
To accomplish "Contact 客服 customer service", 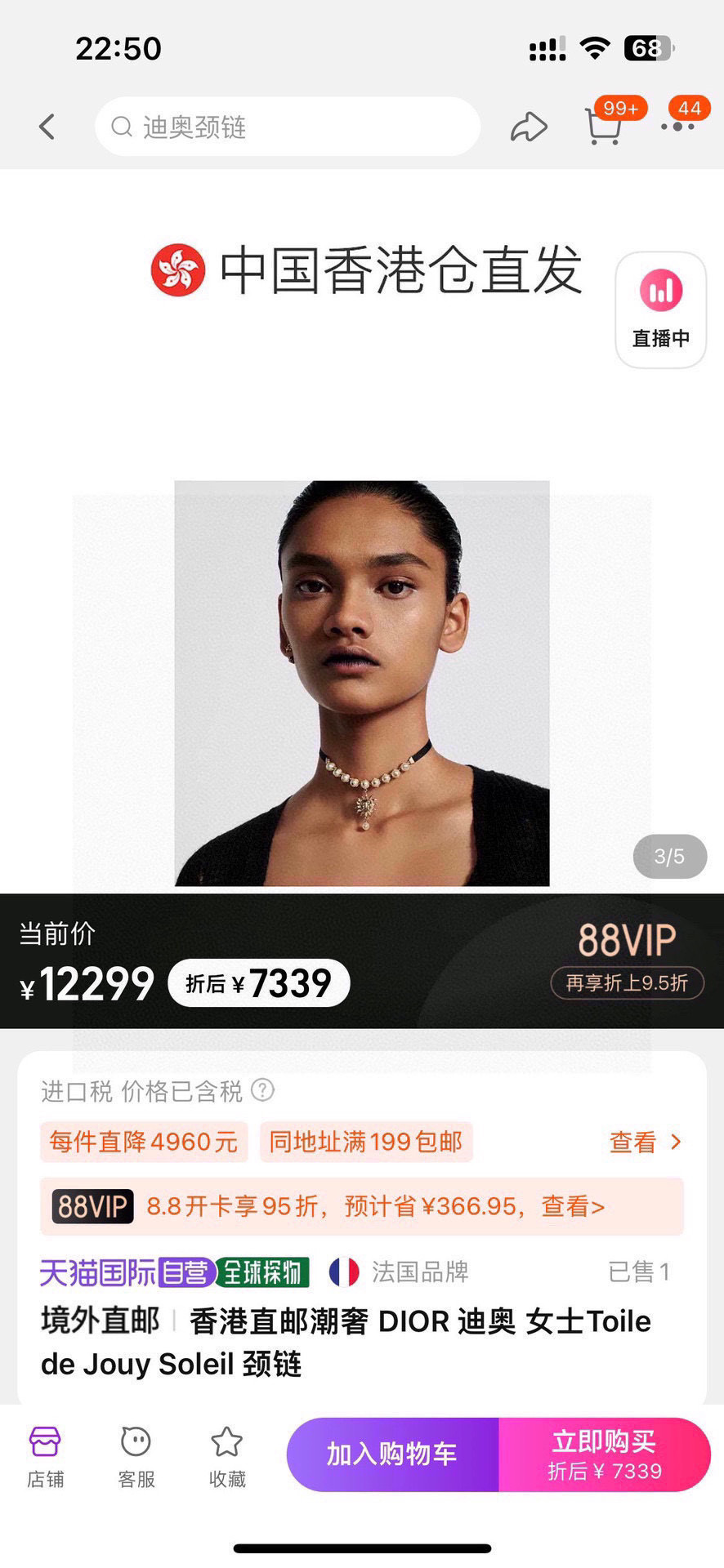I will (136, 1459).
